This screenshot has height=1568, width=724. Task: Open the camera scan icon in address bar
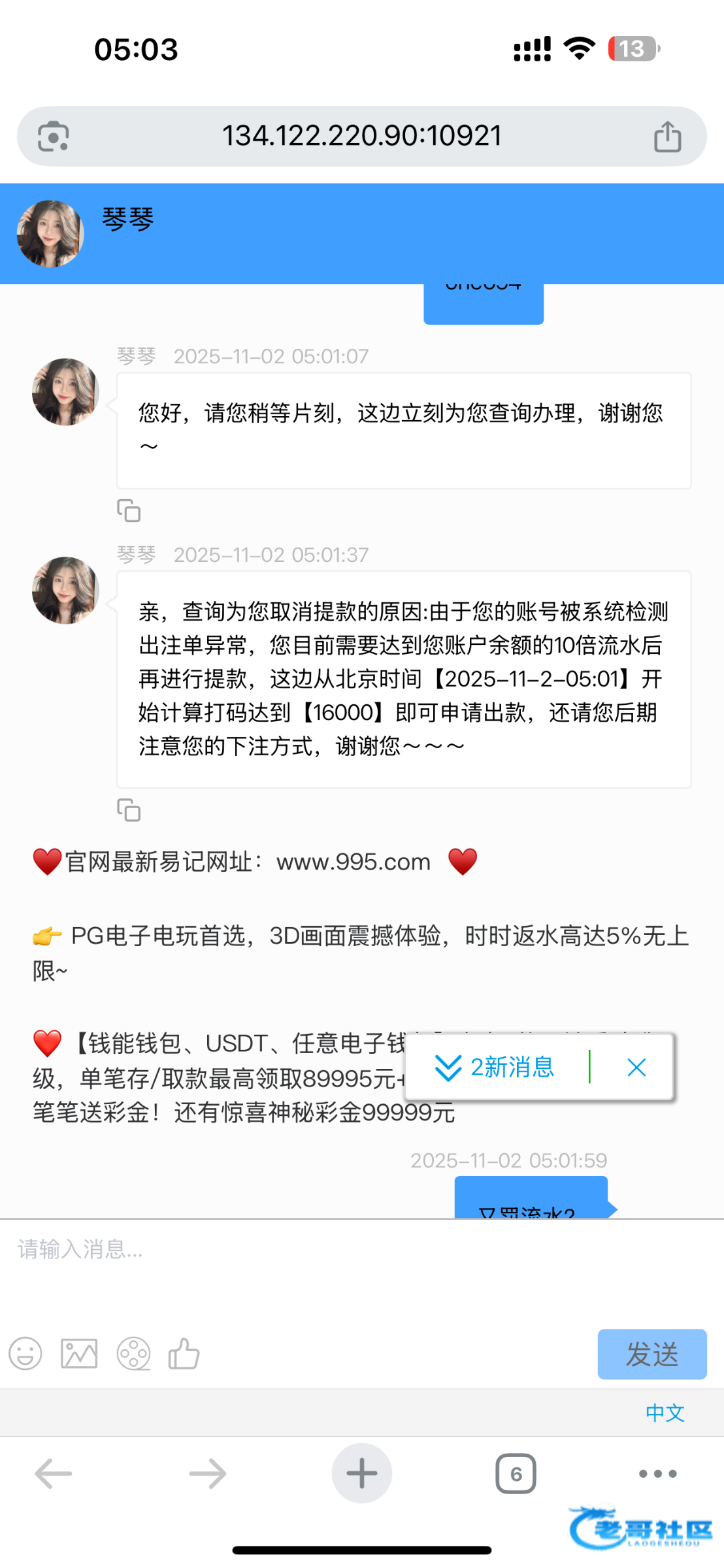(x=53, y=137)
